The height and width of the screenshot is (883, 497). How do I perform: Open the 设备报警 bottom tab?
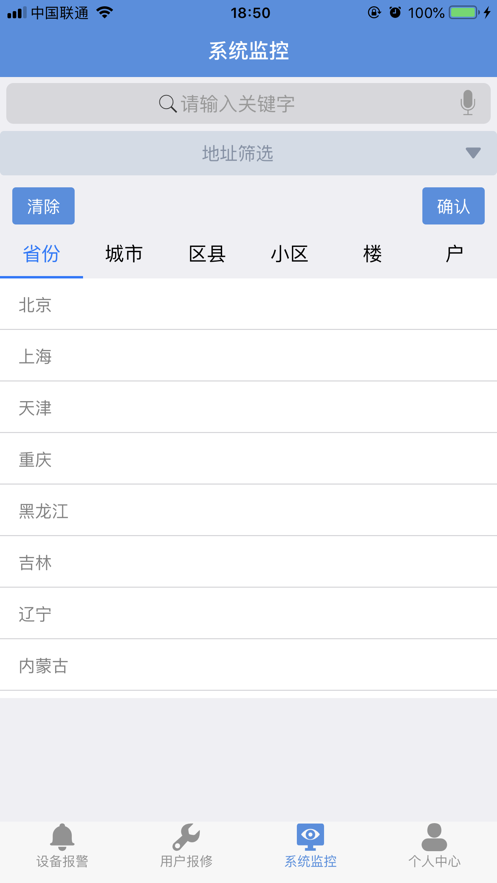pyautogui.click(x=62, y=846)
